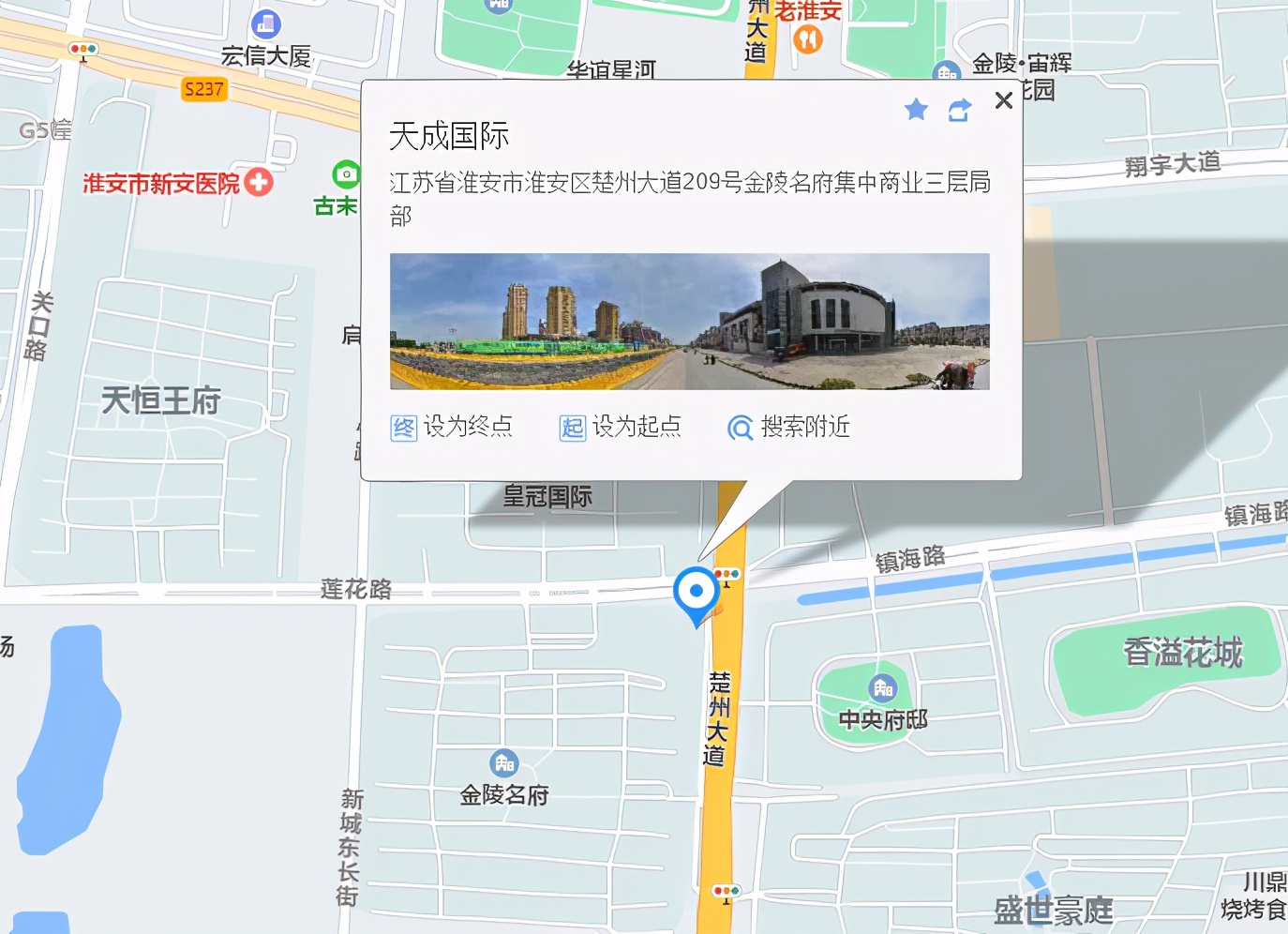
Task: Select 设为终点 as destination
Action: tap(452, 428)
